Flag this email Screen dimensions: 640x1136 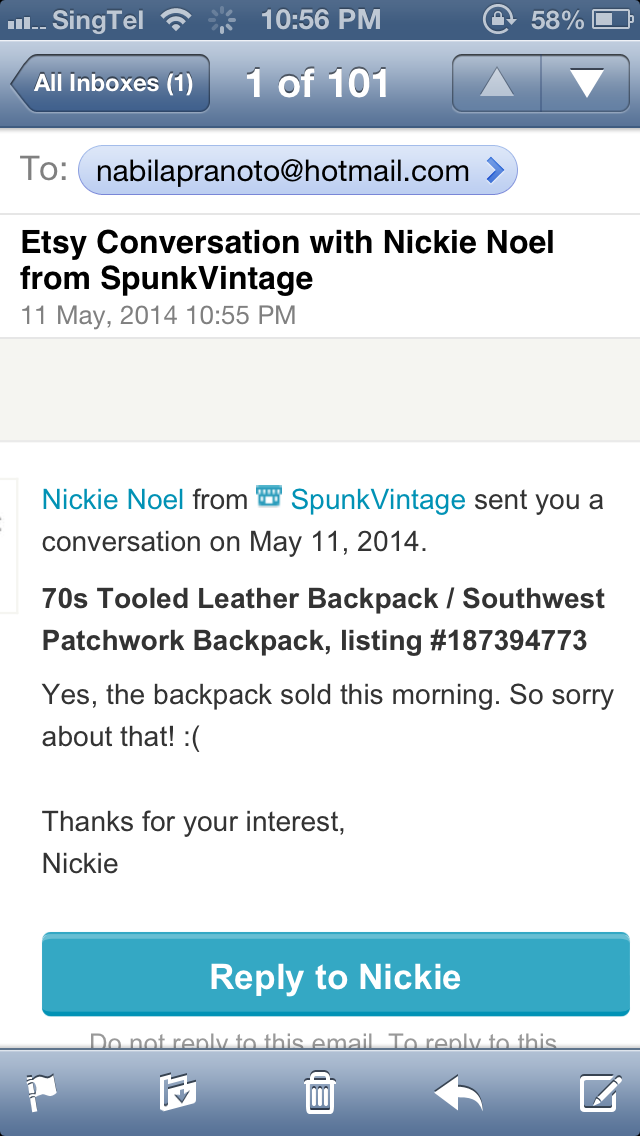click(x=42, y=1093)
